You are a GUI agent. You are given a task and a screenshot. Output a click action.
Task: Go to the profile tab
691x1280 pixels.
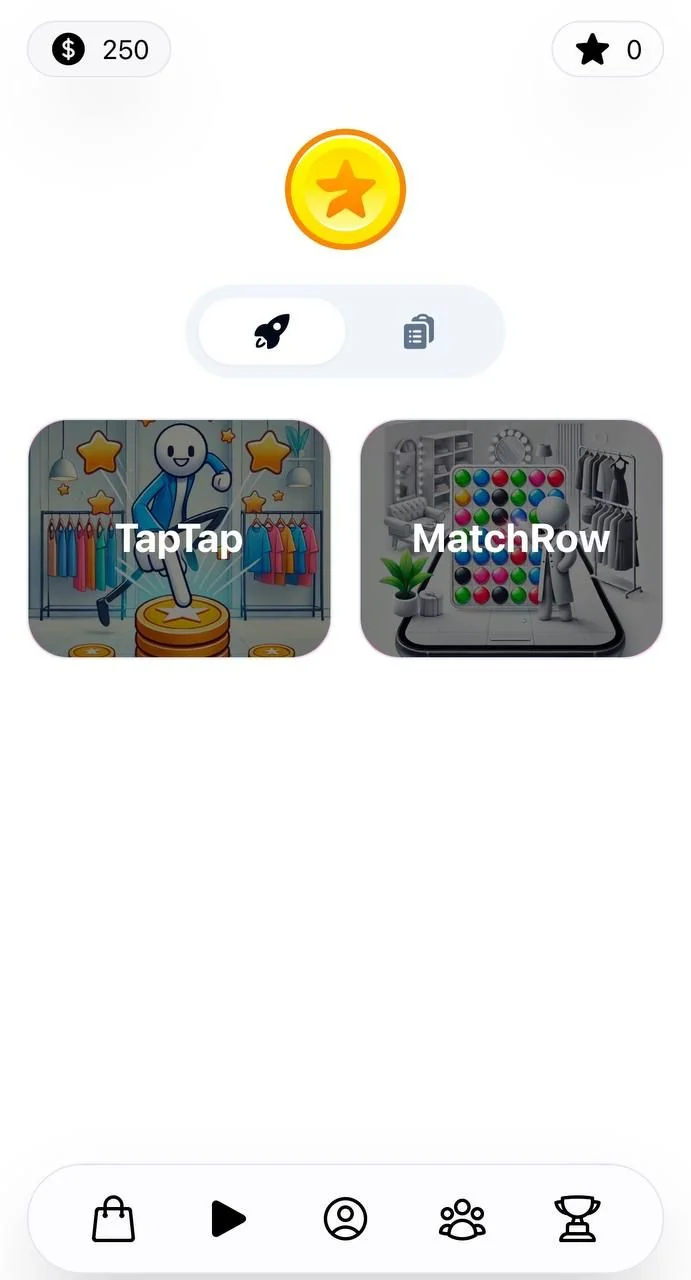click(x=346, y=1219)
